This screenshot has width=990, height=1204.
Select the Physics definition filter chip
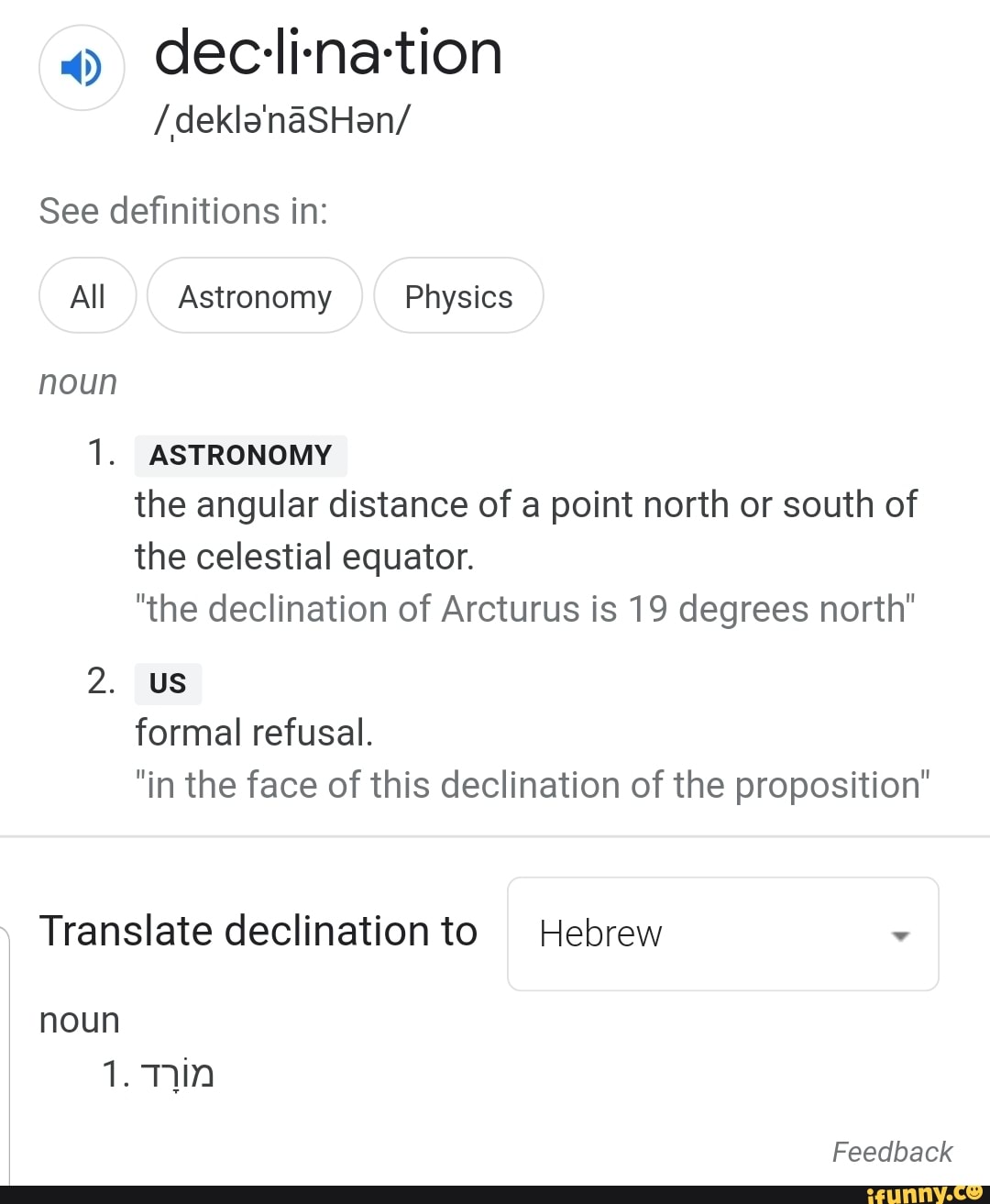pos(458,295)
